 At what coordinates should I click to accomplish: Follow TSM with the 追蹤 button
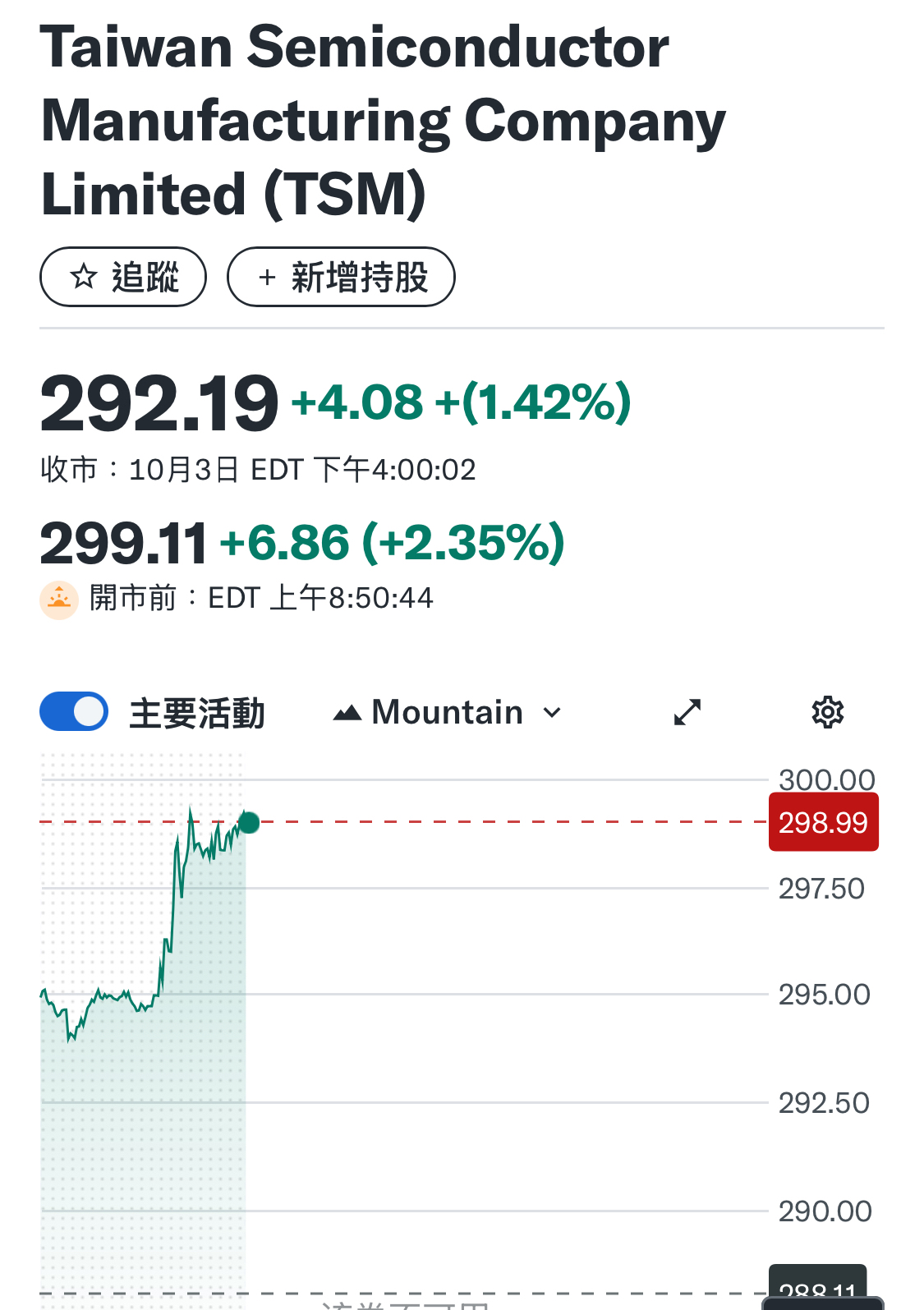coord(123,278)
